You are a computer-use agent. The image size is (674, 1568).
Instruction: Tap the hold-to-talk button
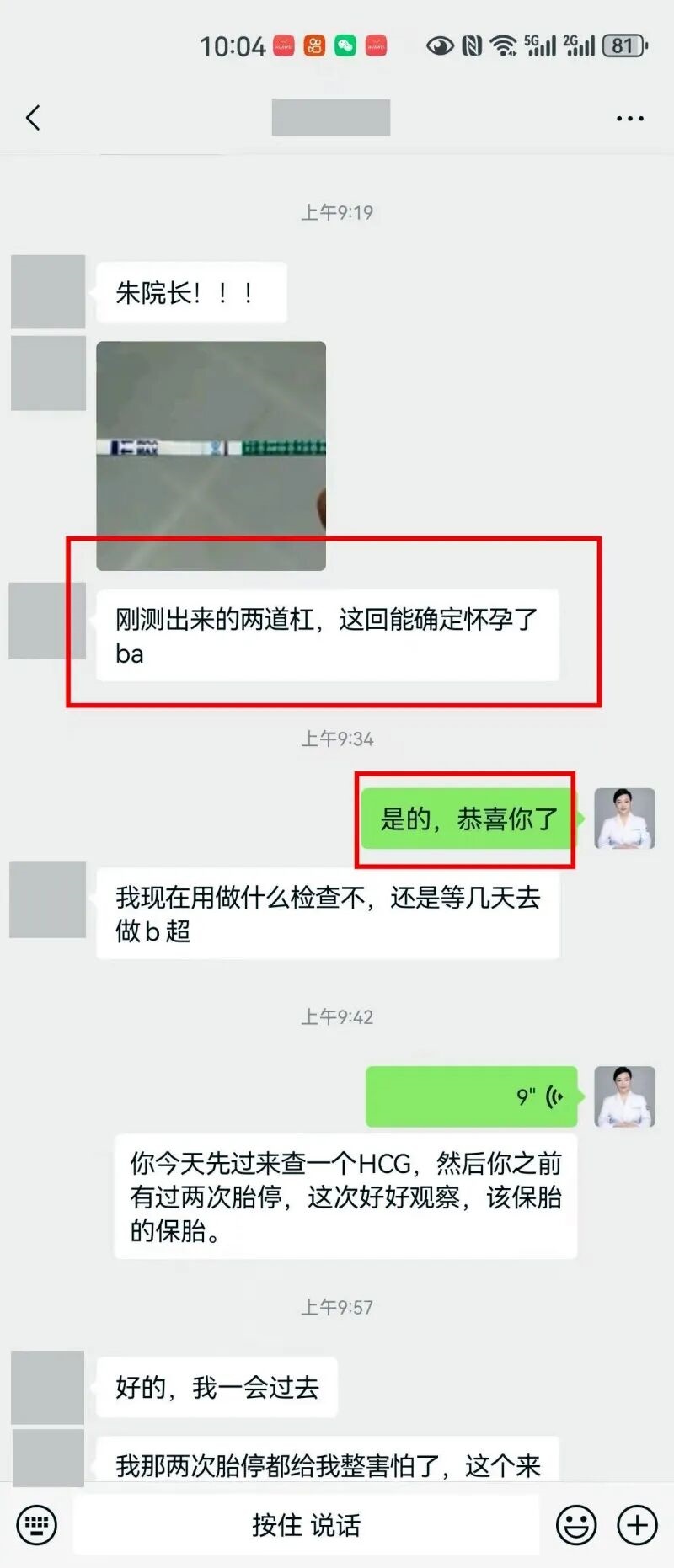(x=306, y=1525)
